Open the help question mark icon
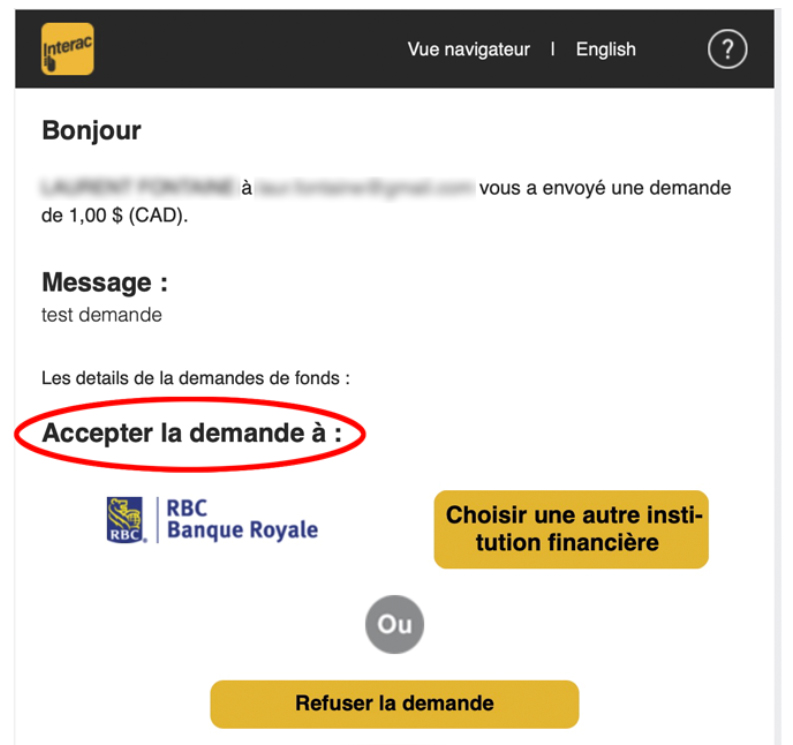The image size is (793, 745). point(727,49)
